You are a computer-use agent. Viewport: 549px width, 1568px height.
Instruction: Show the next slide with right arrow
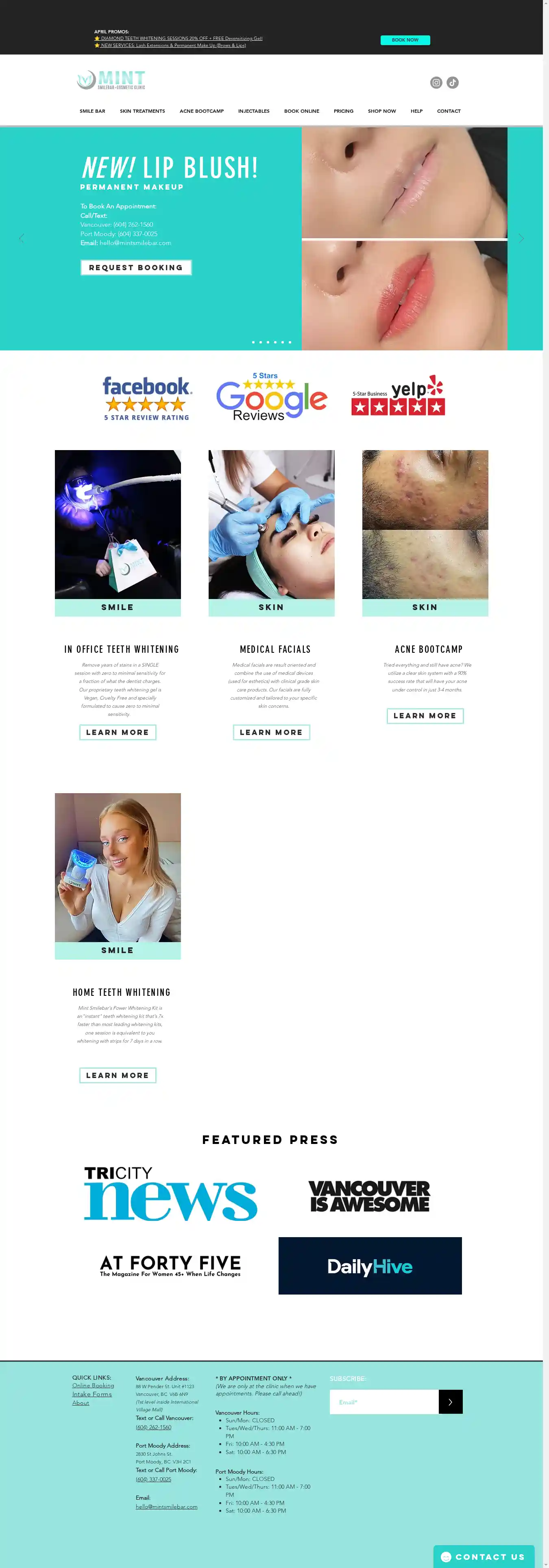[521, 238]
